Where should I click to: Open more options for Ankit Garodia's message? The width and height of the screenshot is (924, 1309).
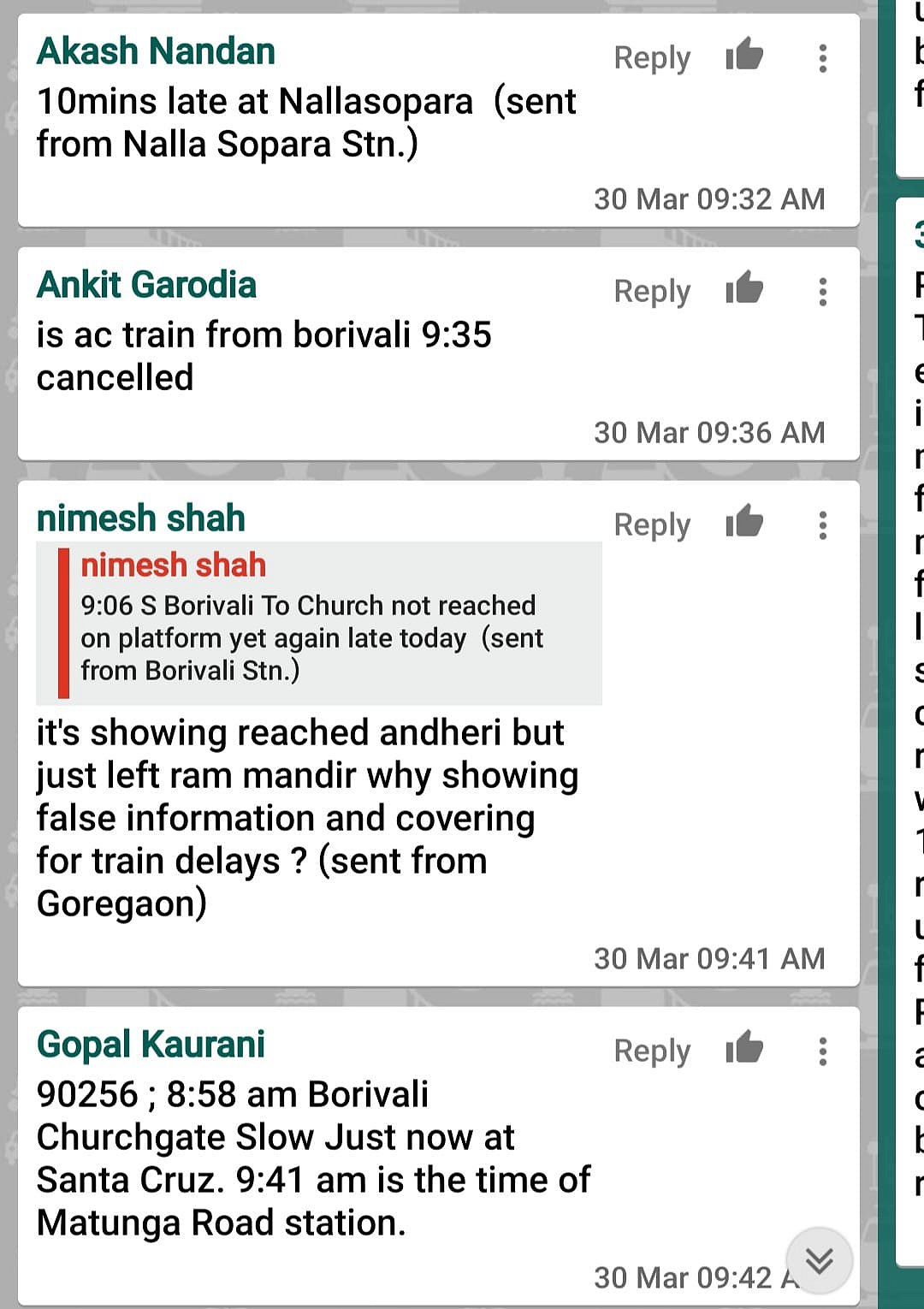coord(823,292)
